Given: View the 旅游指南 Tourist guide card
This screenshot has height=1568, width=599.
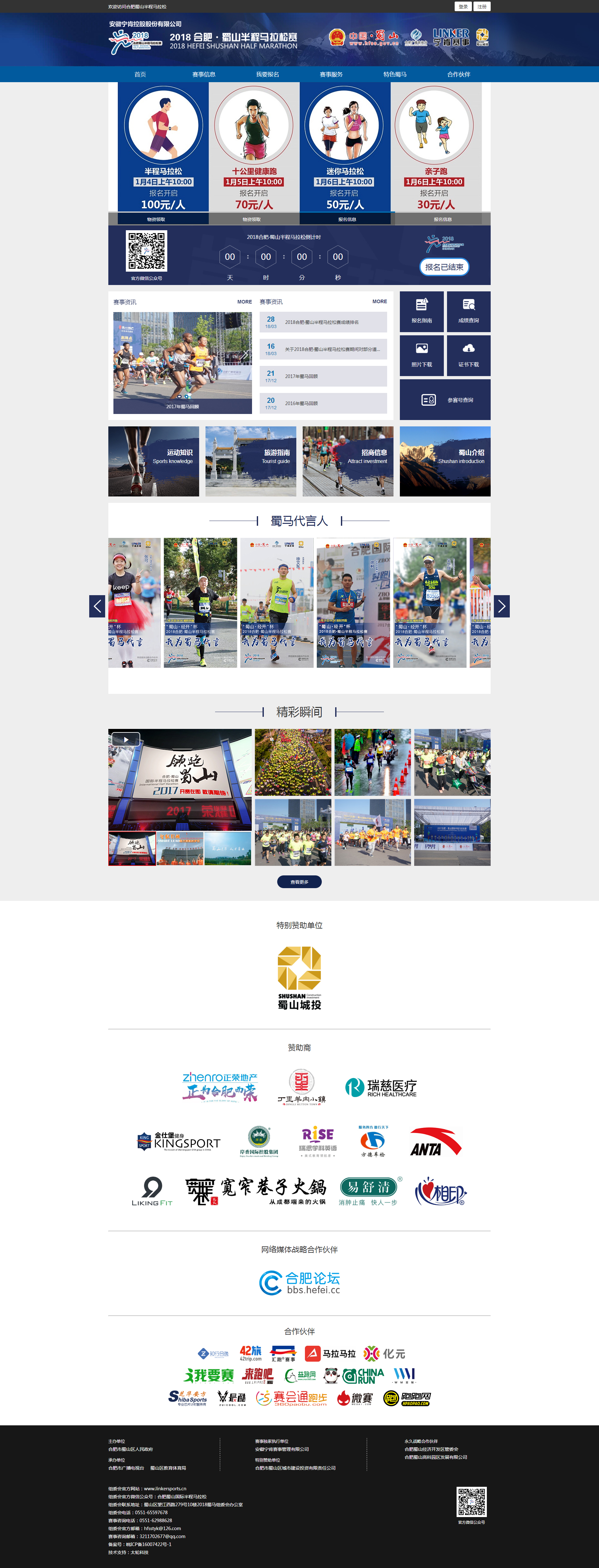Looking at the screenshot, I should (251, 461).
